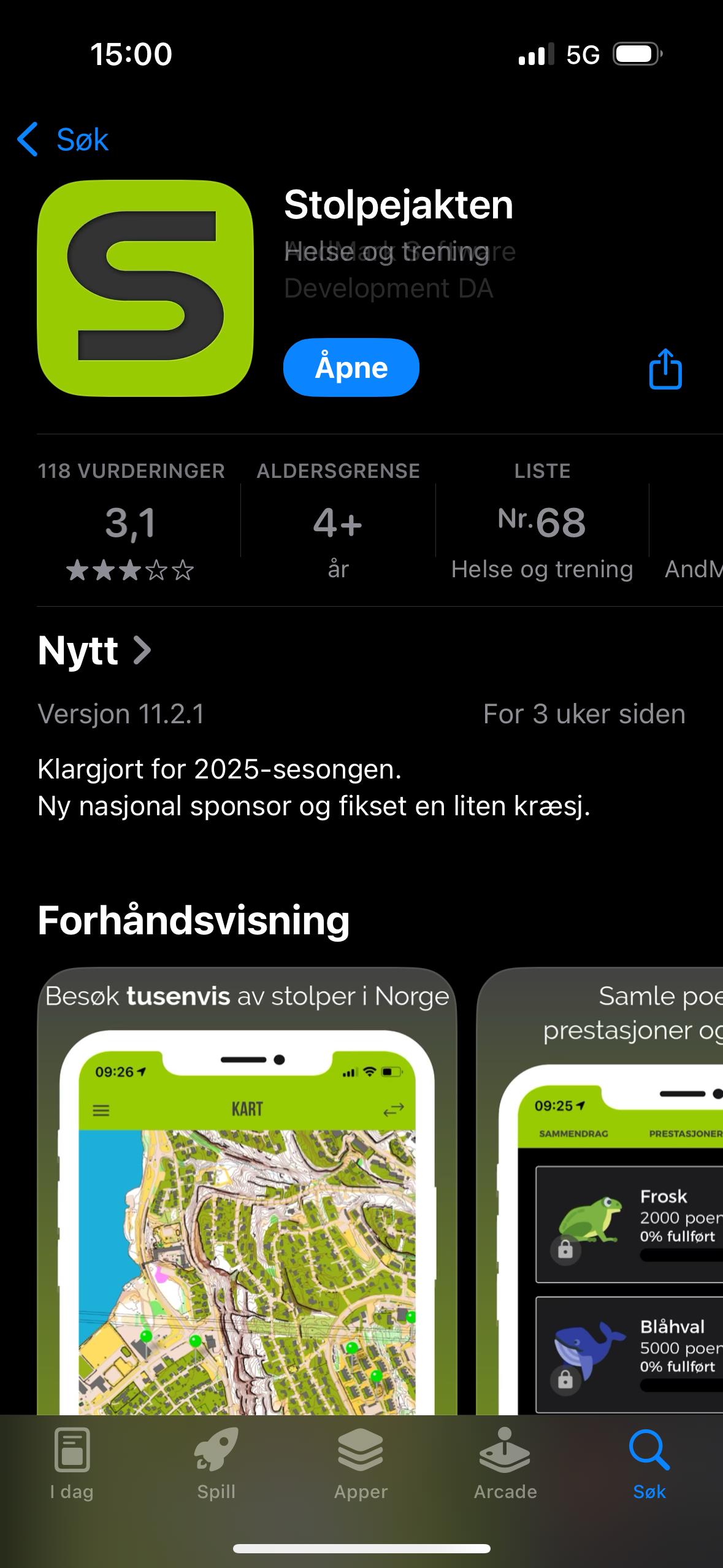
Task: Open the map preview screenshot
Action: 247,1196
